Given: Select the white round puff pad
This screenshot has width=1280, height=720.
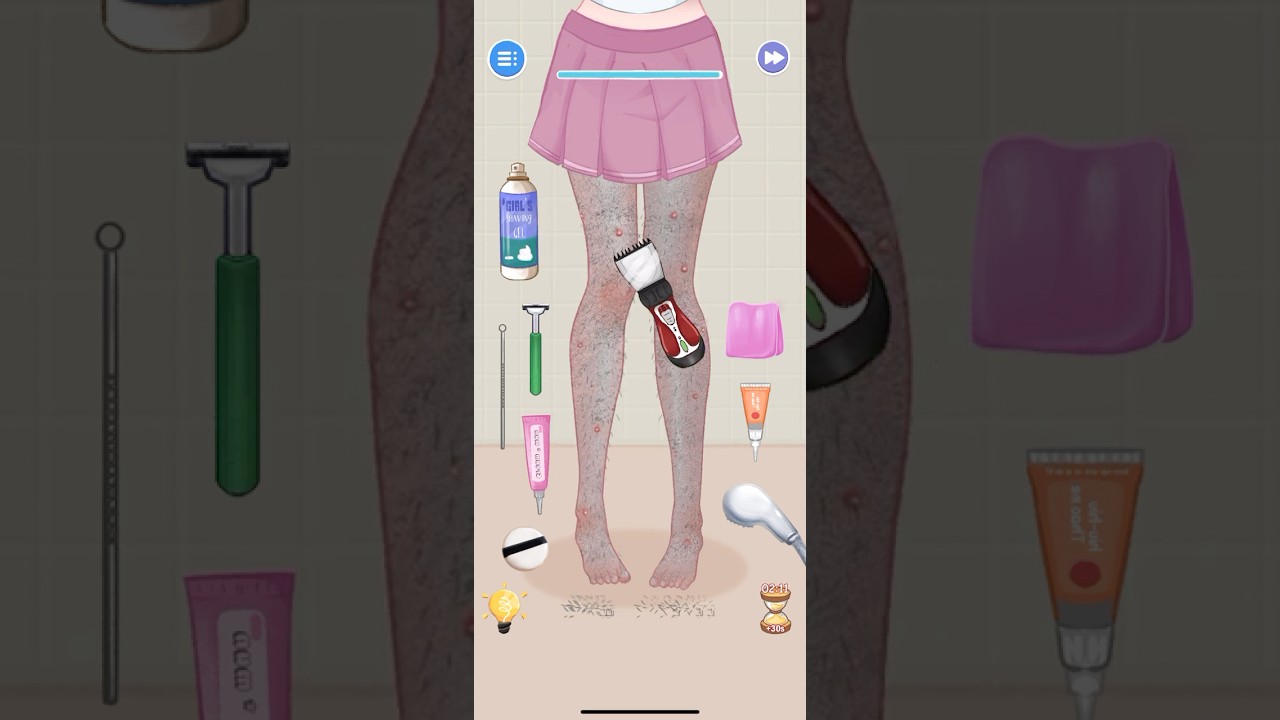Looking at the screenshot, I should coord(525,549).
